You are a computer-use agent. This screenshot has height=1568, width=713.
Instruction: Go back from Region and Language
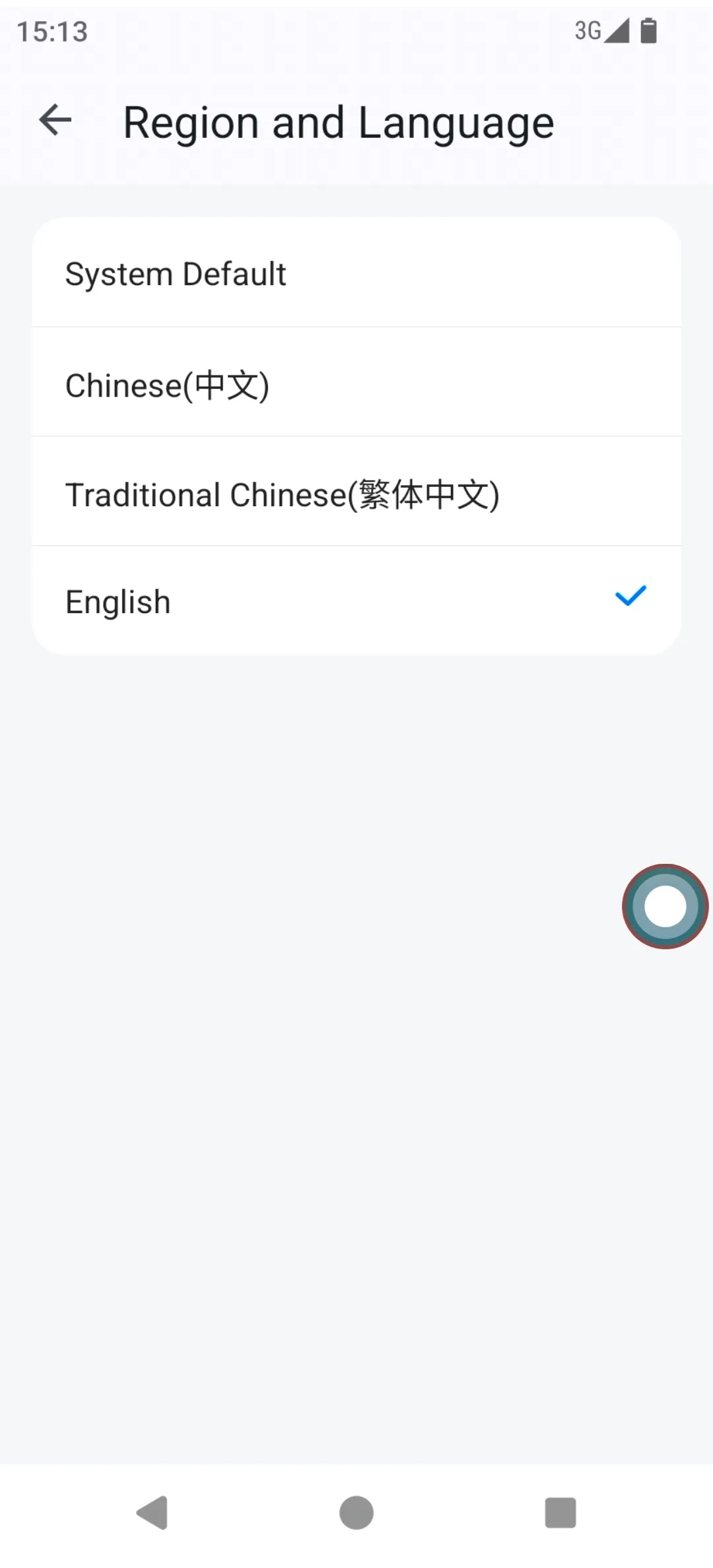tap(55, 120)
